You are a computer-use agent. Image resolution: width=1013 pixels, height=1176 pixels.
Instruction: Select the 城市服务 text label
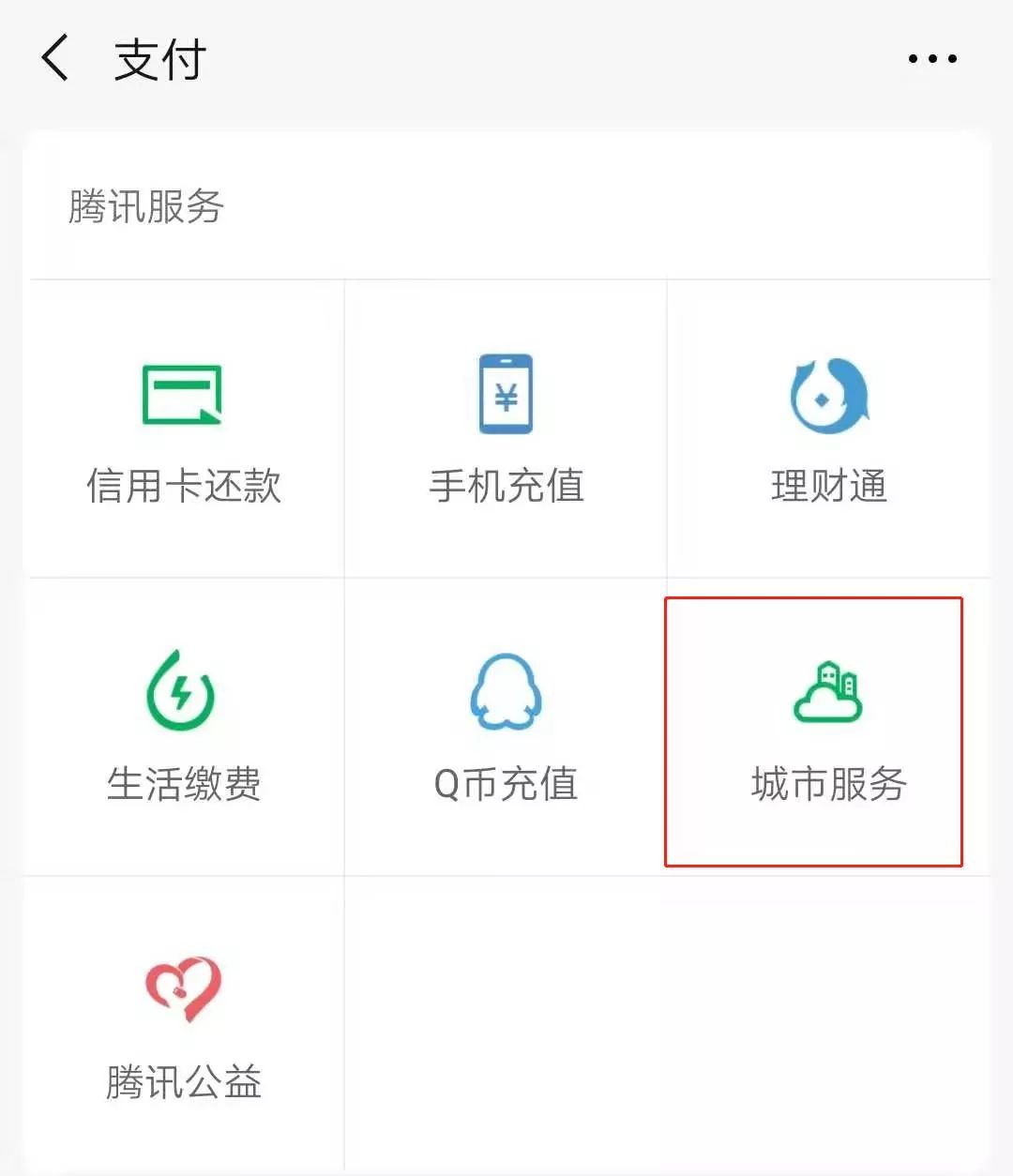coord(828,787)
